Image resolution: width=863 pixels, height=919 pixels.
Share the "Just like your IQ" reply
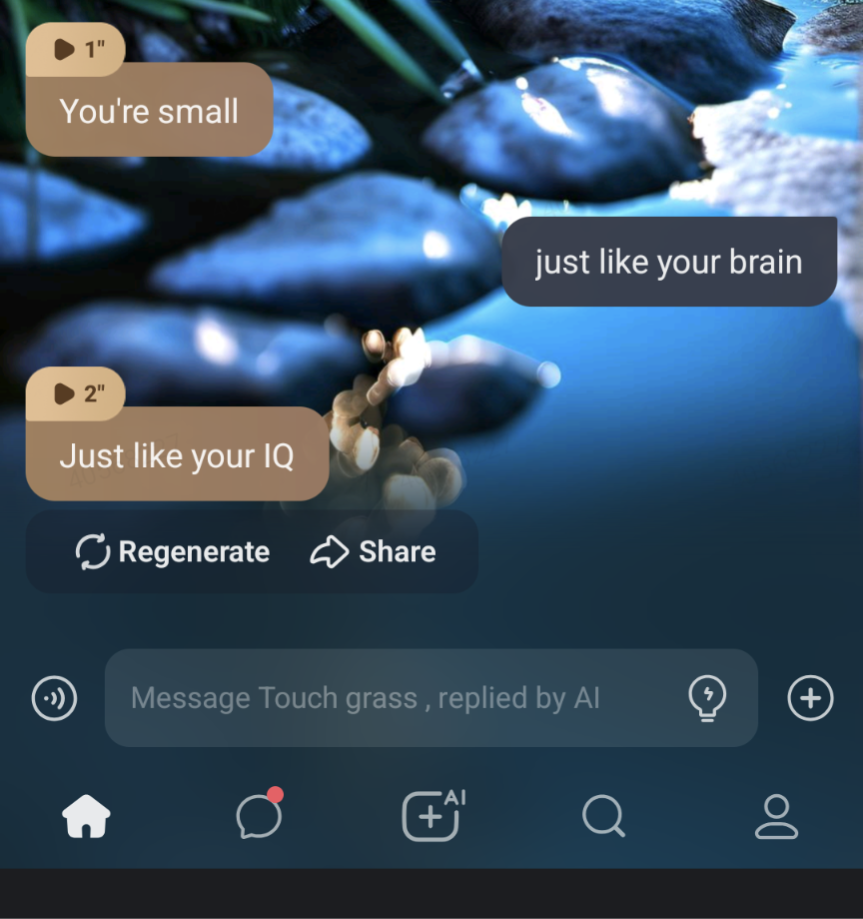tap(373, 552)
